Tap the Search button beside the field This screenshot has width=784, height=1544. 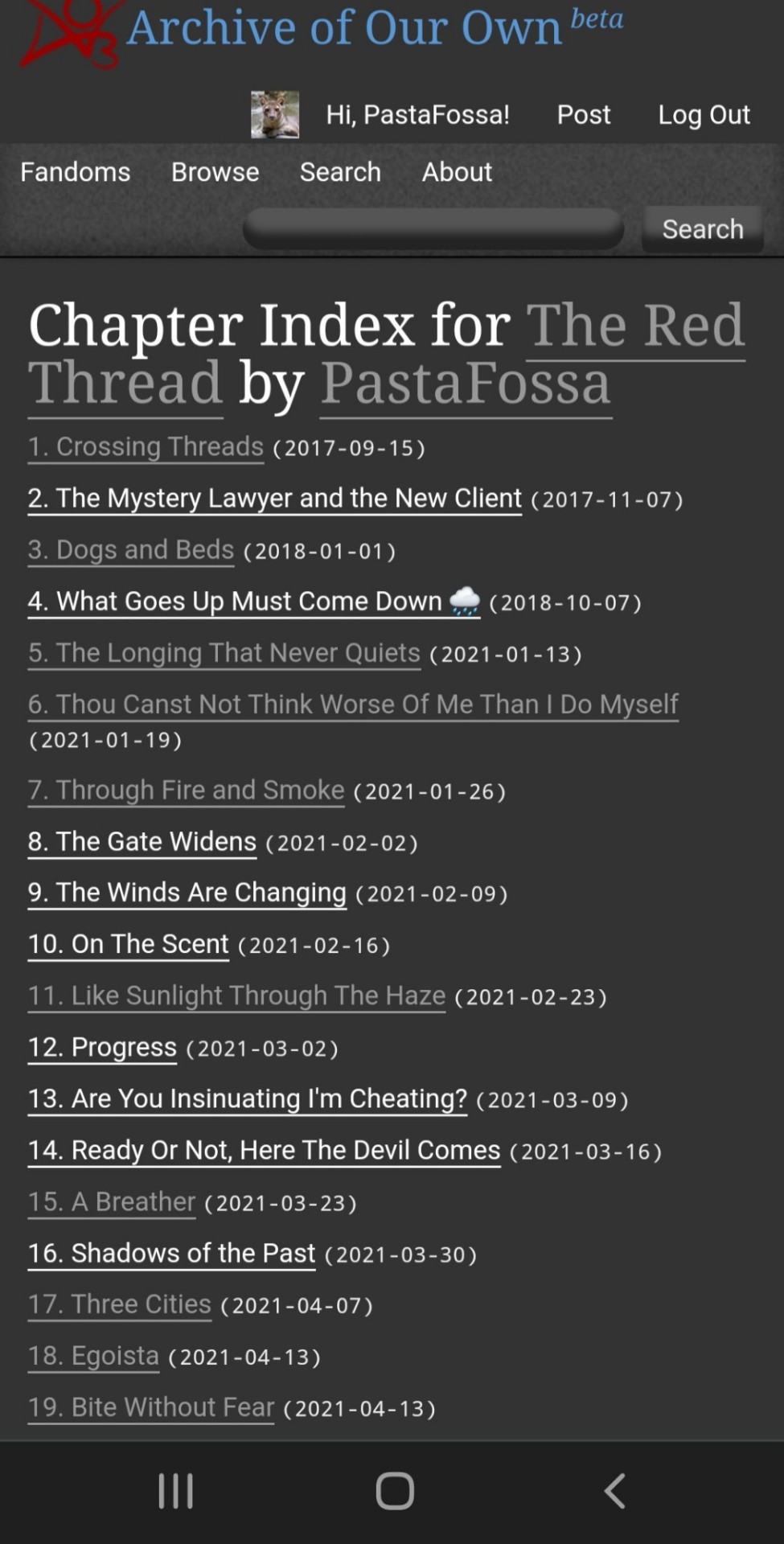click(702, 229)
